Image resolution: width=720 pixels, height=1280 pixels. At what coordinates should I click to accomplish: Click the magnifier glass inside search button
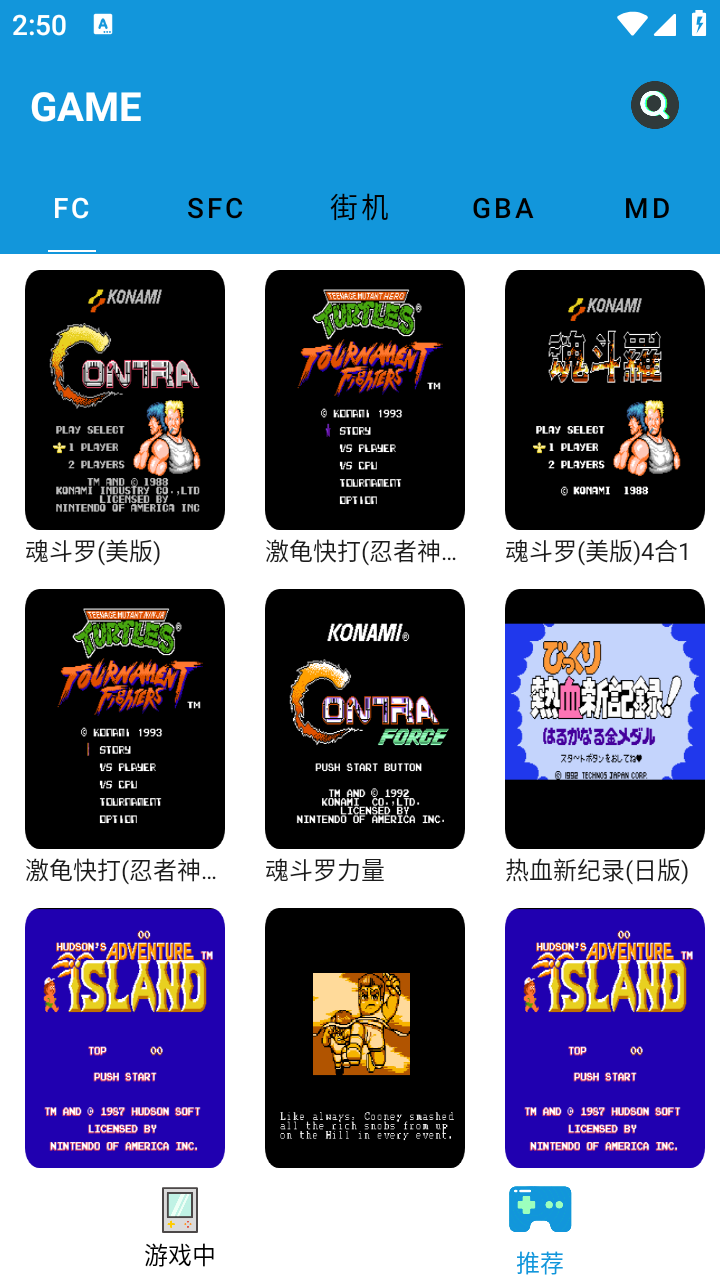(x=655, y=104)
